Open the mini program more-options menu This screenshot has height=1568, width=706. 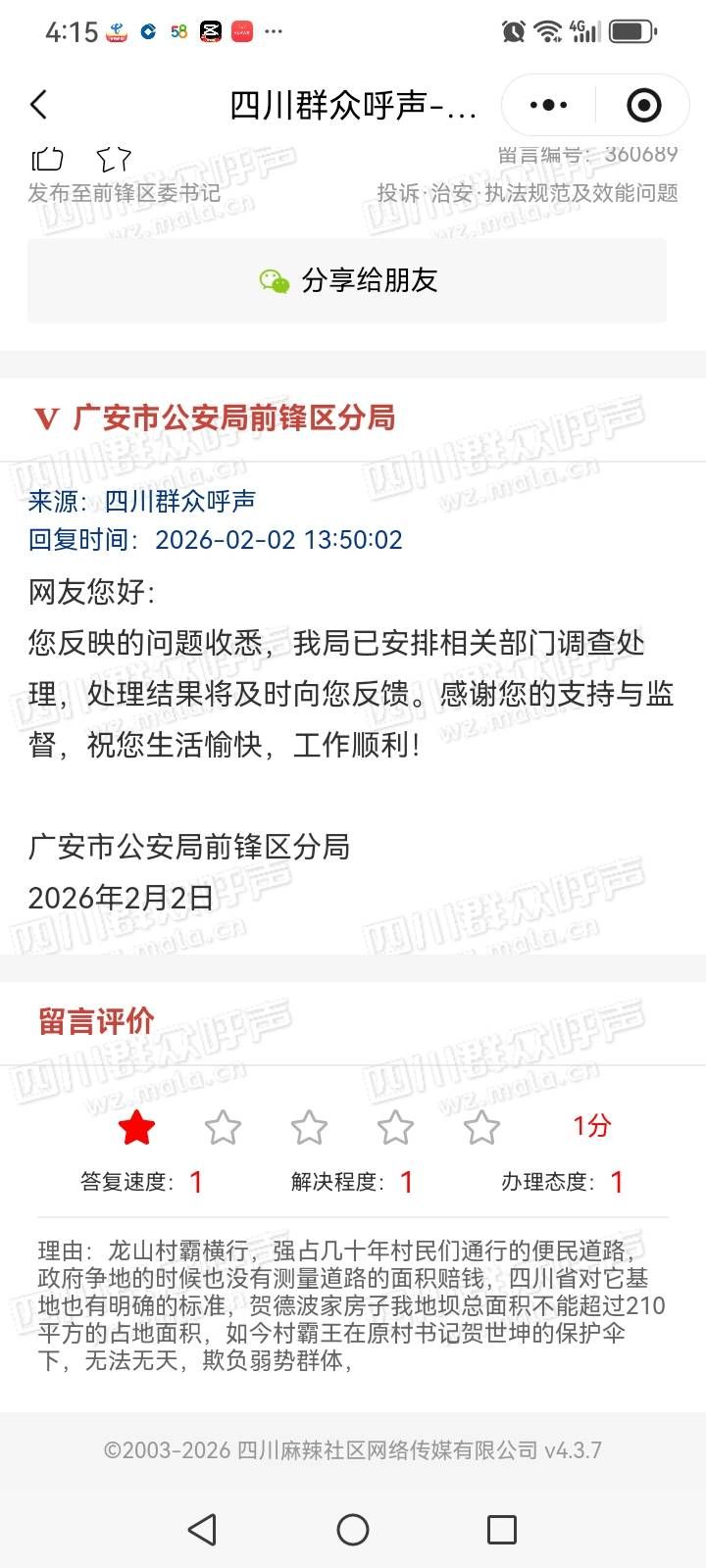click(x=548, y=105)
